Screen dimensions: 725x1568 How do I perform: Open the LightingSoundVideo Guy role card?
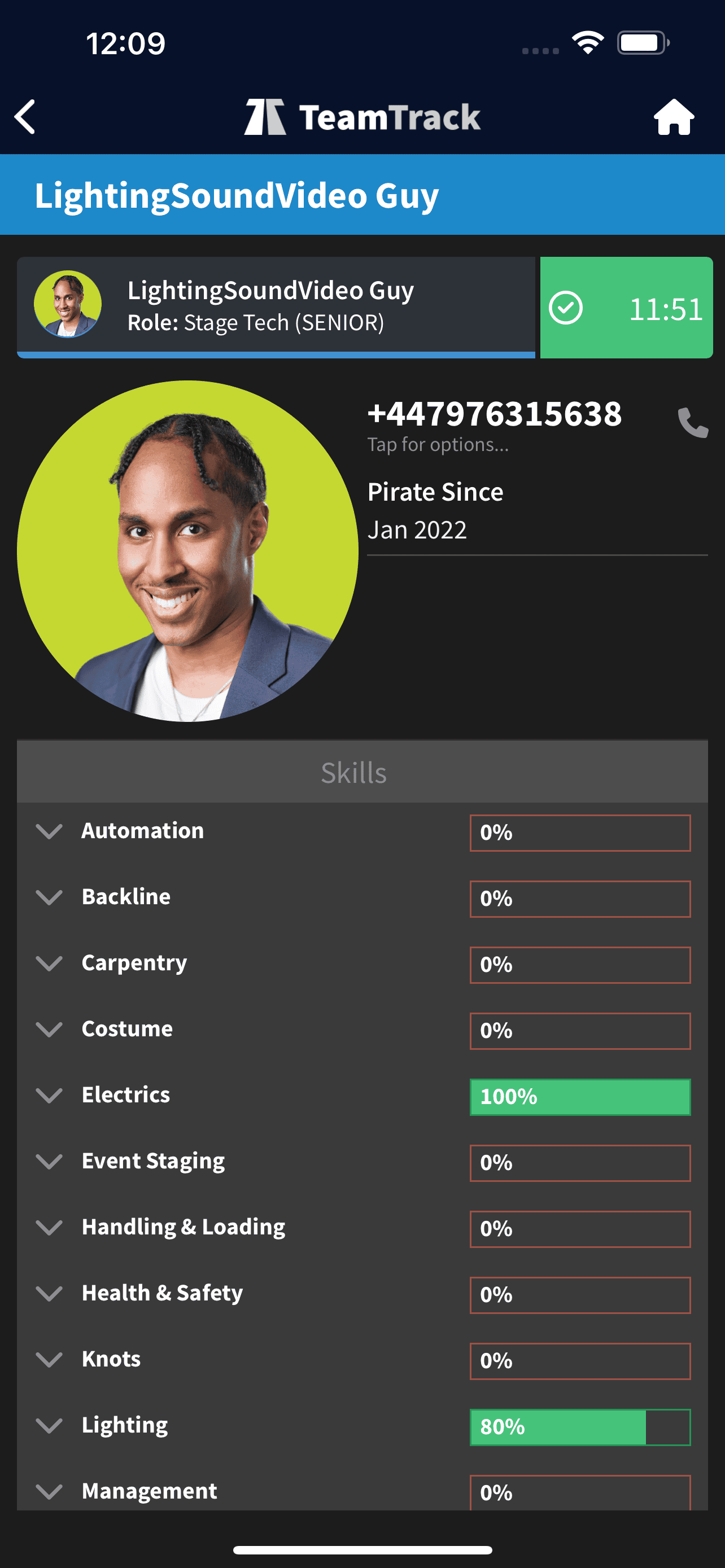point(276,307)
